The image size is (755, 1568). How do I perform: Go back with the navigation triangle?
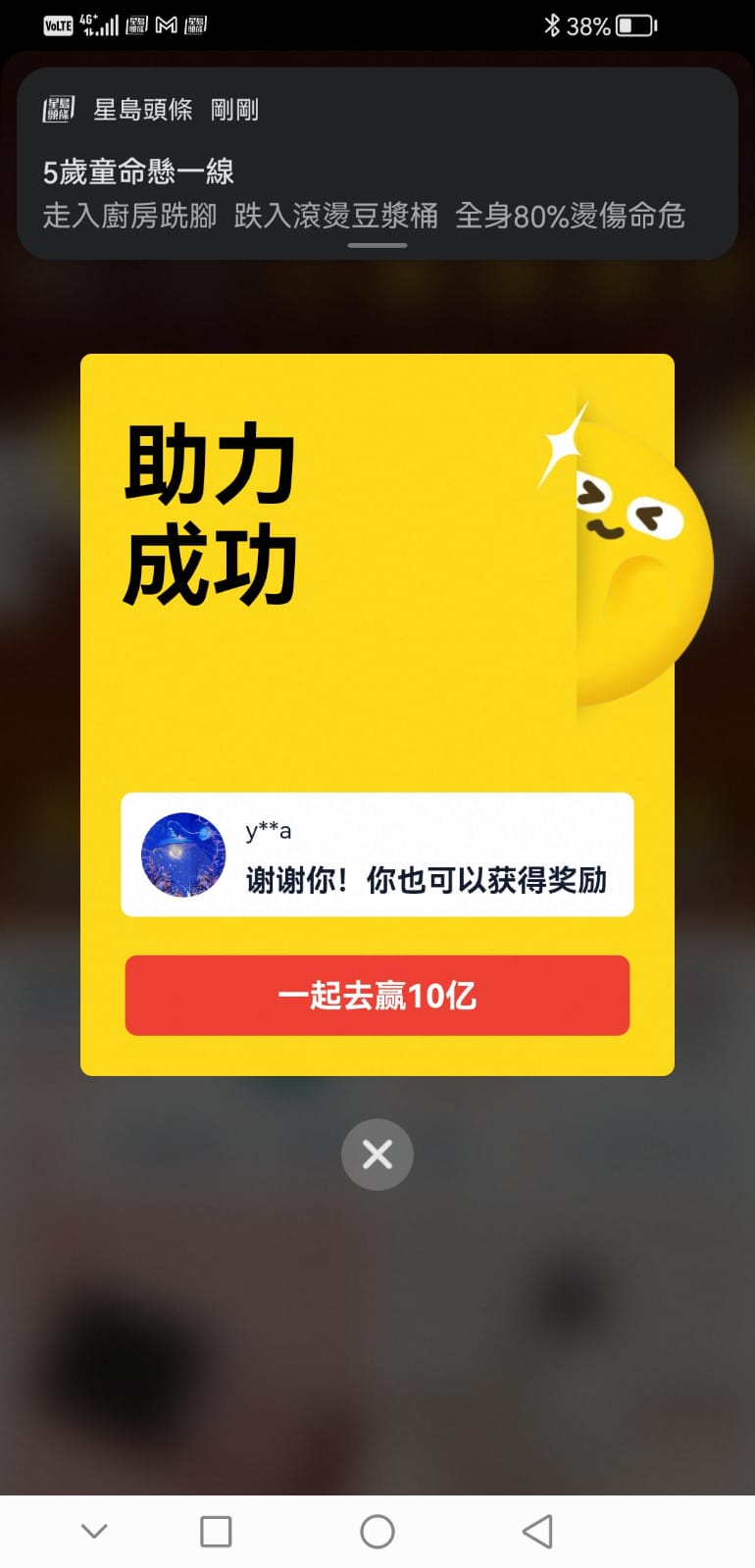coord(537,1532)
